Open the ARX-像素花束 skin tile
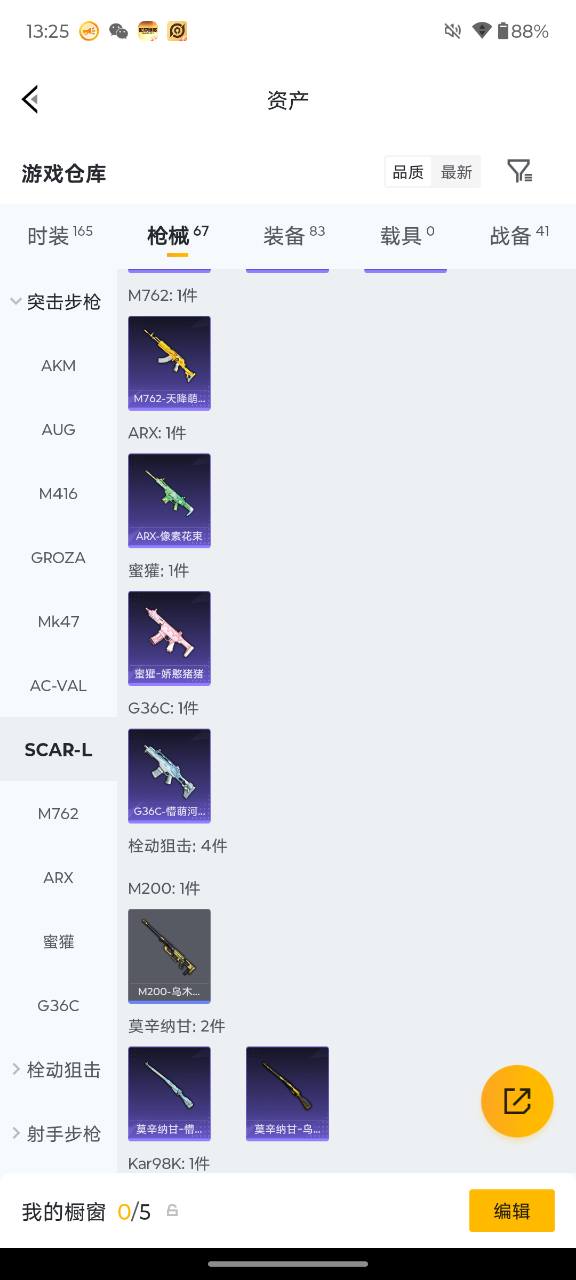Image resolution: width=576 pixels, height=1280 pixels. click(169, 500)
